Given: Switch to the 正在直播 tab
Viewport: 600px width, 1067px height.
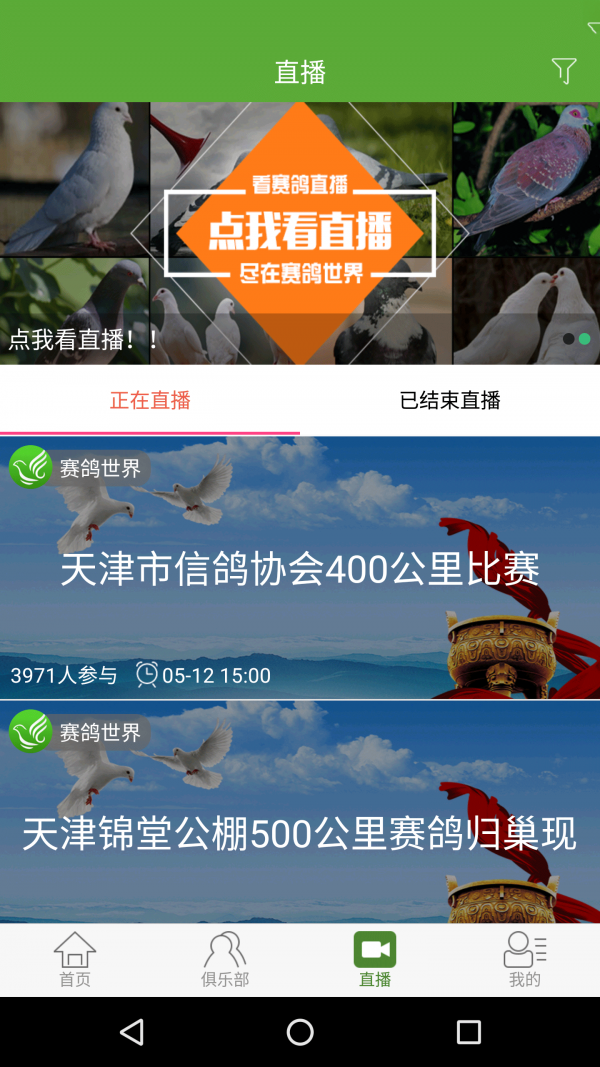Looking at the screenshot, I should pos(150,401).
